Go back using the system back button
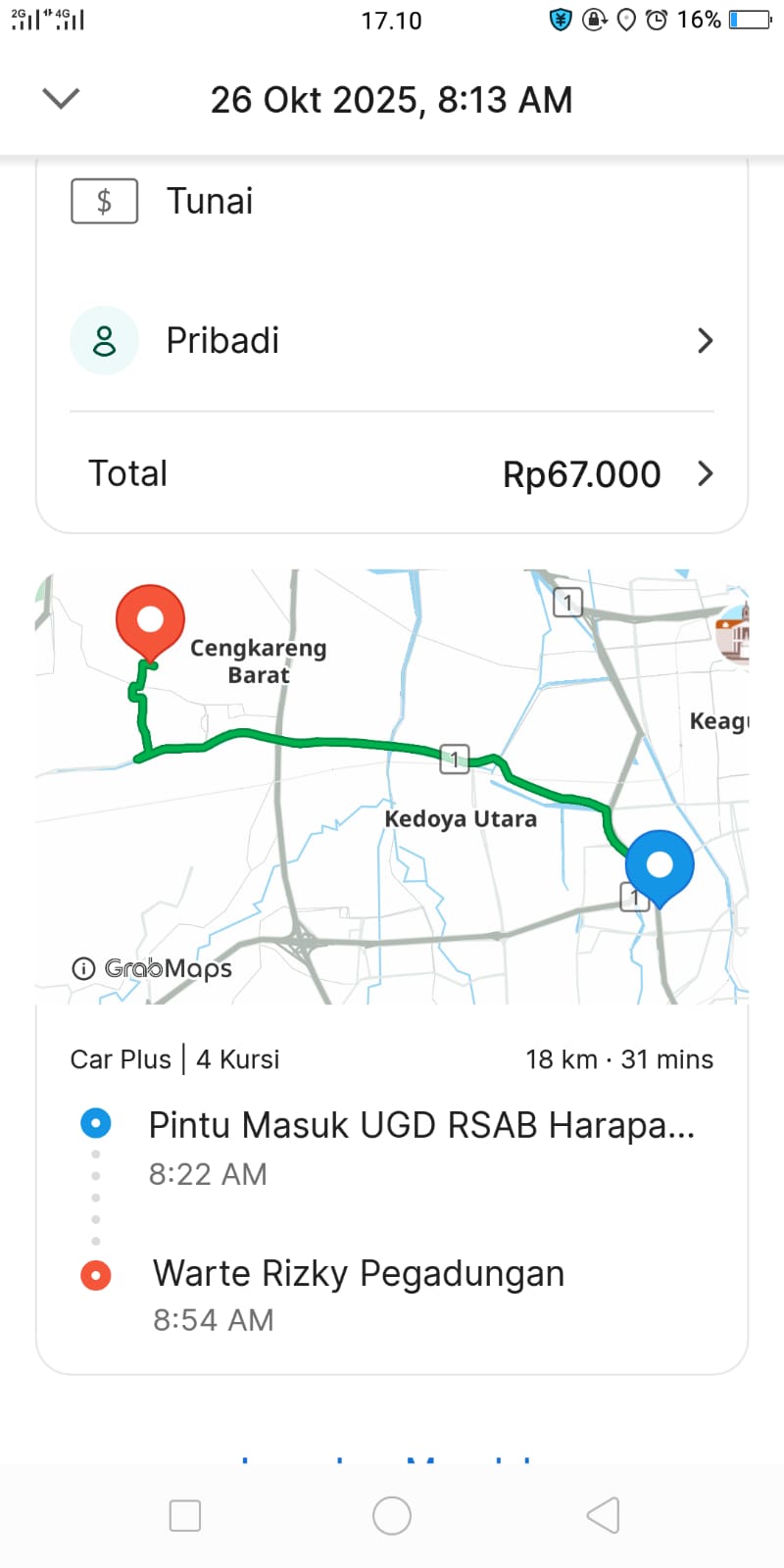The width and height of the screenshot is (784, 1568). pos(603,1515)
